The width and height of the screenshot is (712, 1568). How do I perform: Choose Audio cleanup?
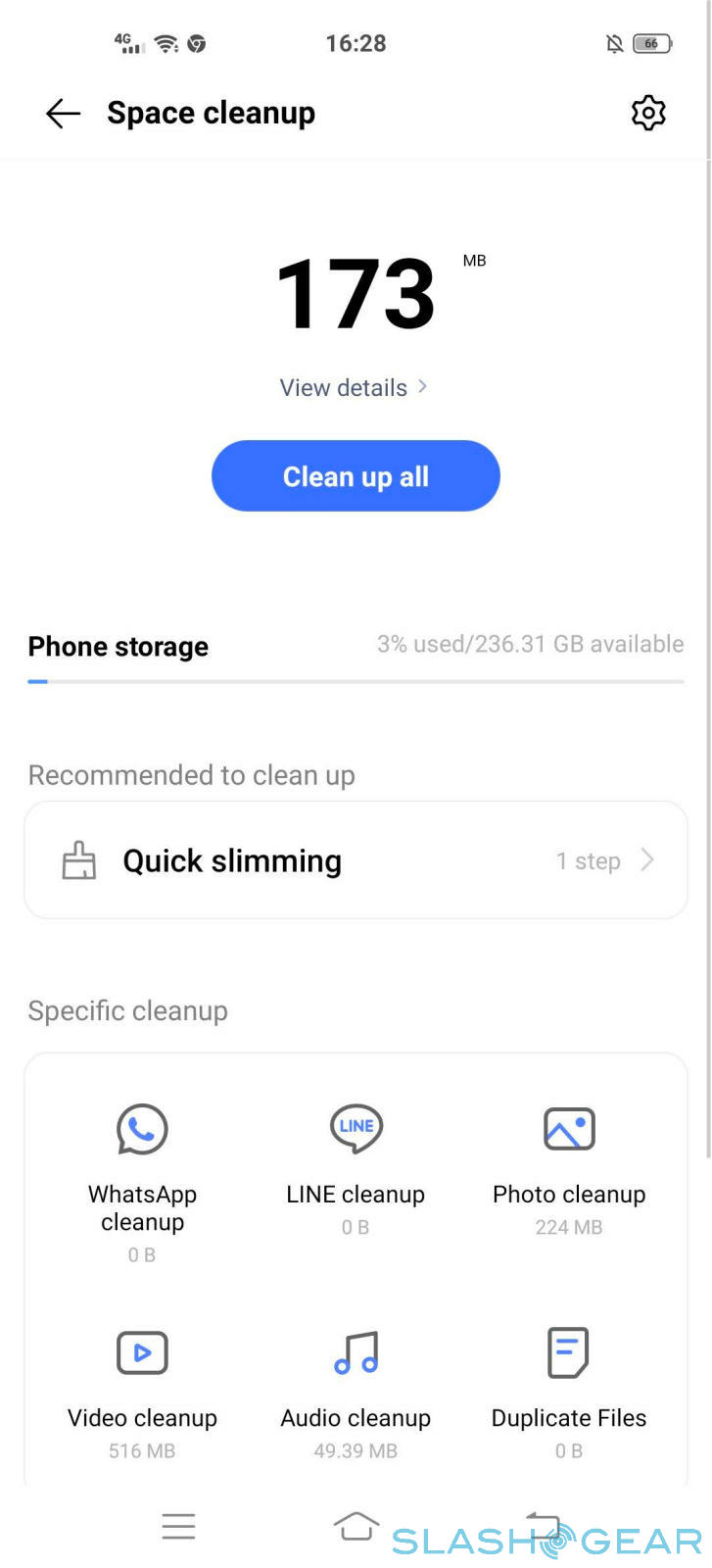pyautogui.click(x=356, y=1386)
